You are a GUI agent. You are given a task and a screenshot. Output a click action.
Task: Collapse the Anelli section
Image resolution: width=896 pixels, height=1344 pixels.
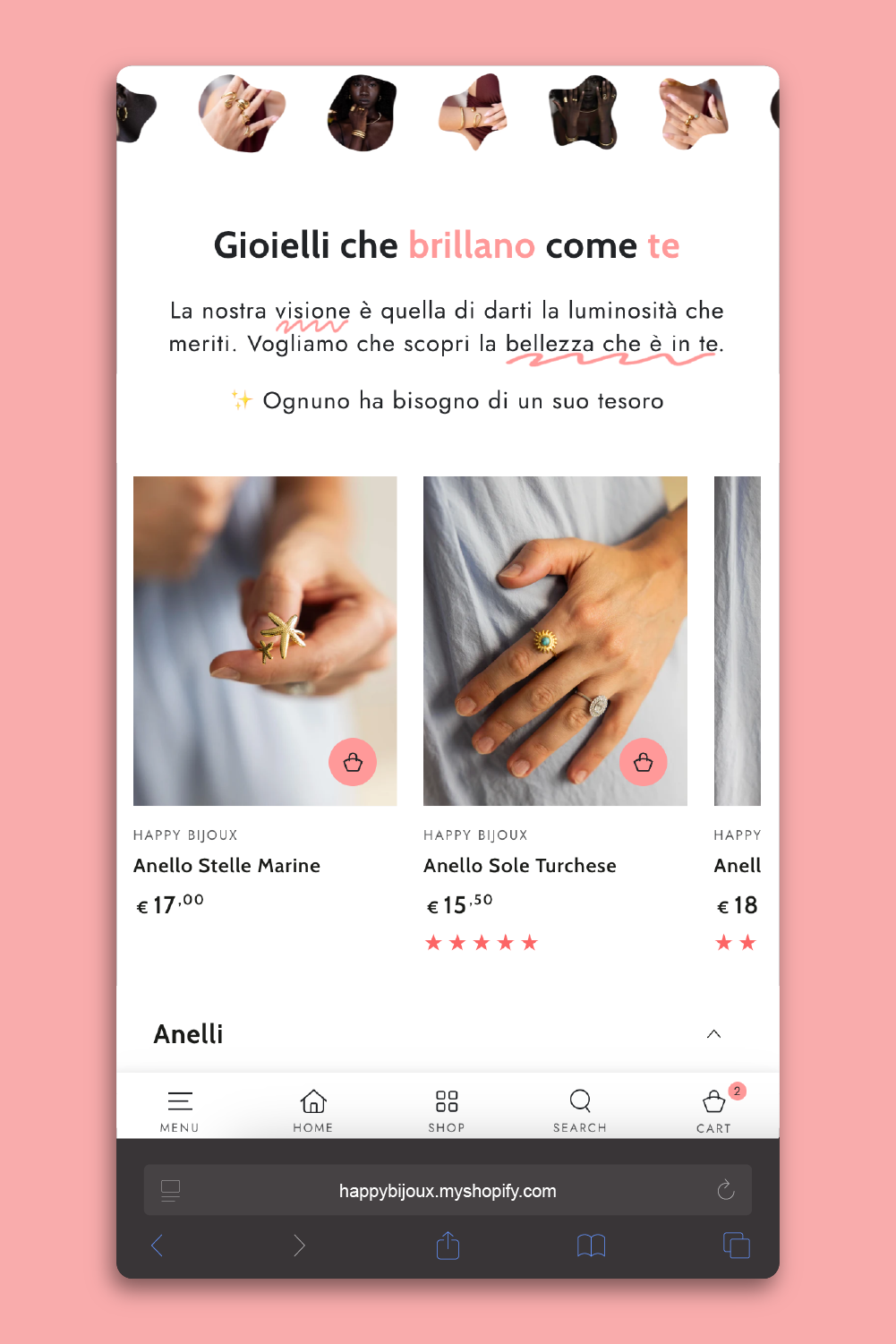[713, 1034]
